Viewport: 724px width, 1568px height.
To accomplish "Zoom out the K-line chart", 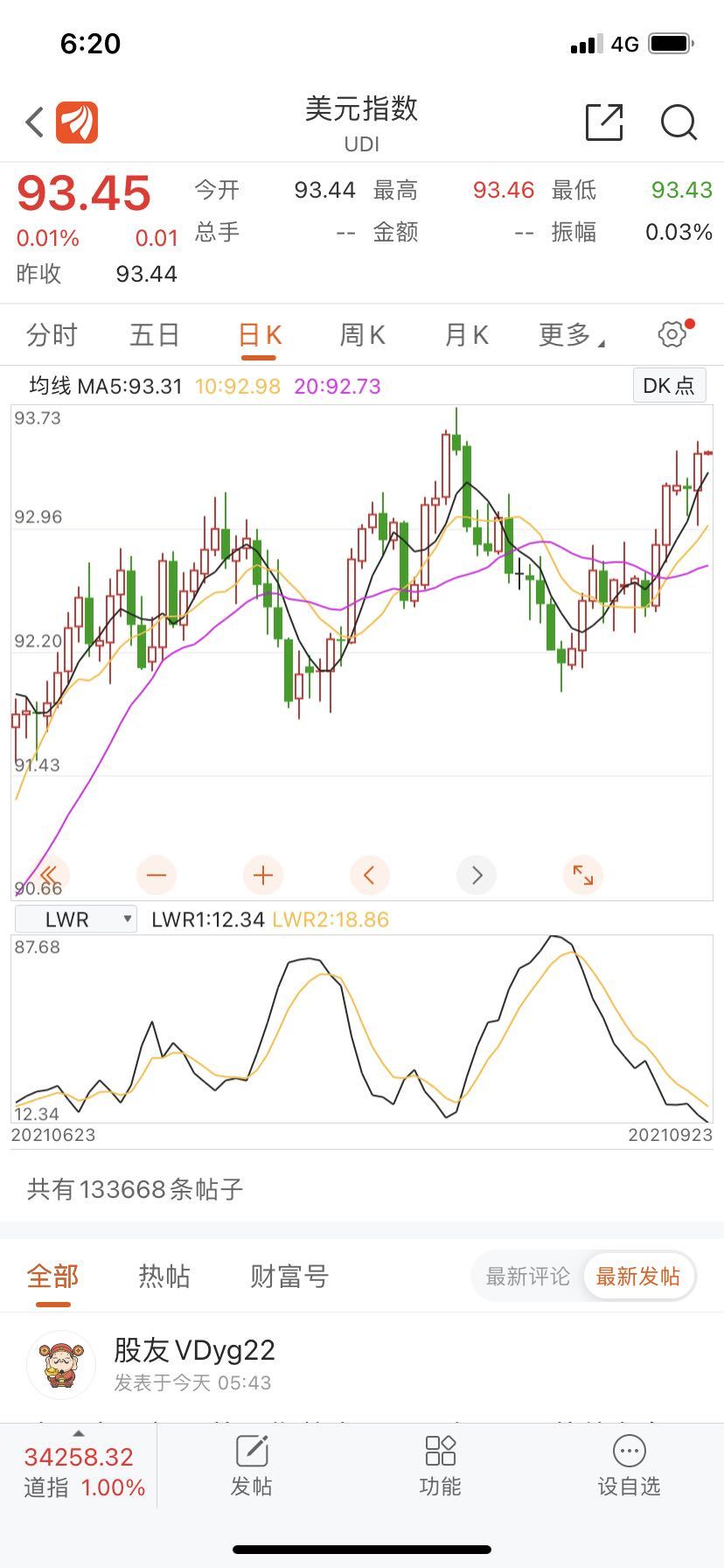I will point(157,875).
